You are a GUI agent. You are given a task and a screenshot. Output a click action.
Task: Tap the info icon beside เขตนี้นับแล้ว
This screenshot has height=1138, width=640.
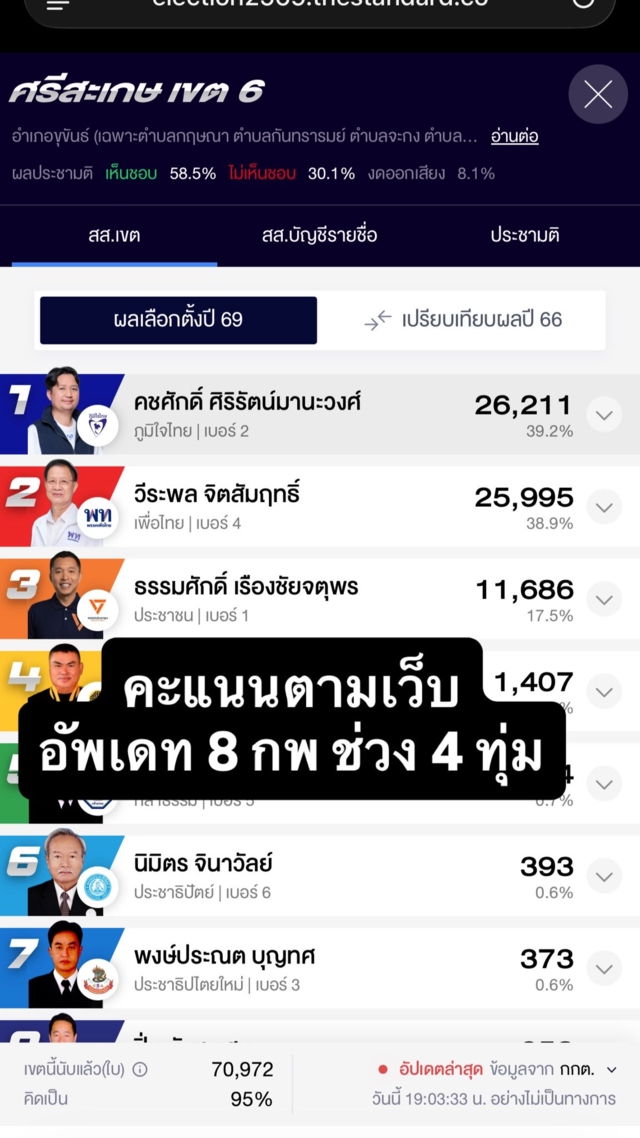pyautogui.click(x=140, y=1069)
